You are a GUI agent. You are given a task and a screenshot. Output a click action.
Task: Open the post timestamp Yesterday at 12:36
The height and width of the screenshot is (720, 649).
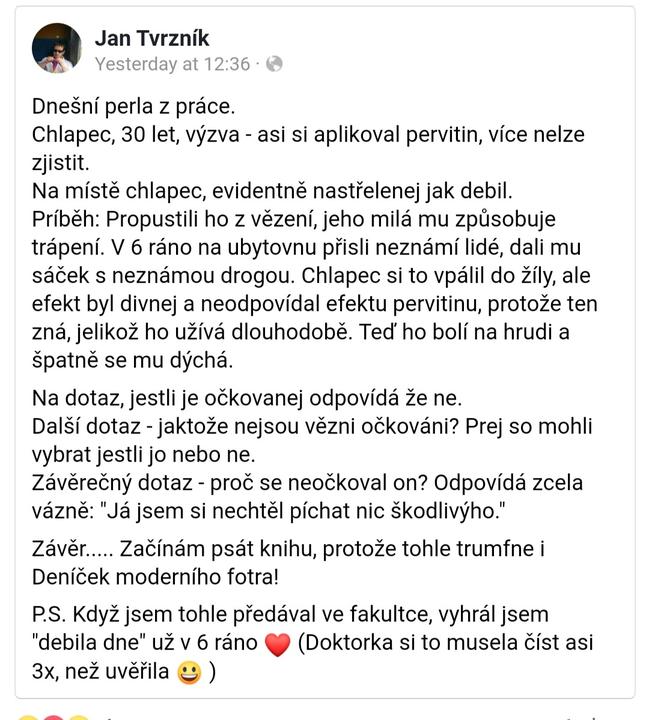click(x=171, y=64)
